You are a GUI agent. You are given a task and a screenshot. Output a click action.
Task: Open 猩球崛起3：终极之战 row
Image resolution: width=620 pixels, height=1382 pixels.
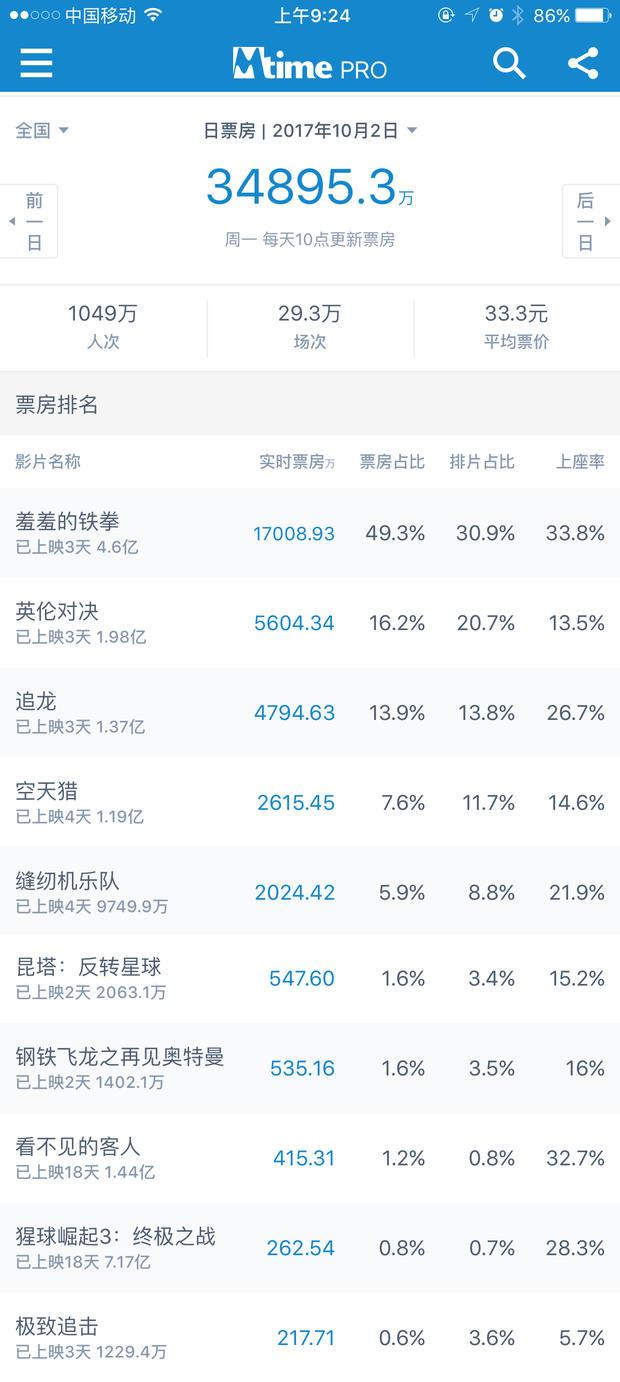pyautogui.click(x=310, y=1248)
